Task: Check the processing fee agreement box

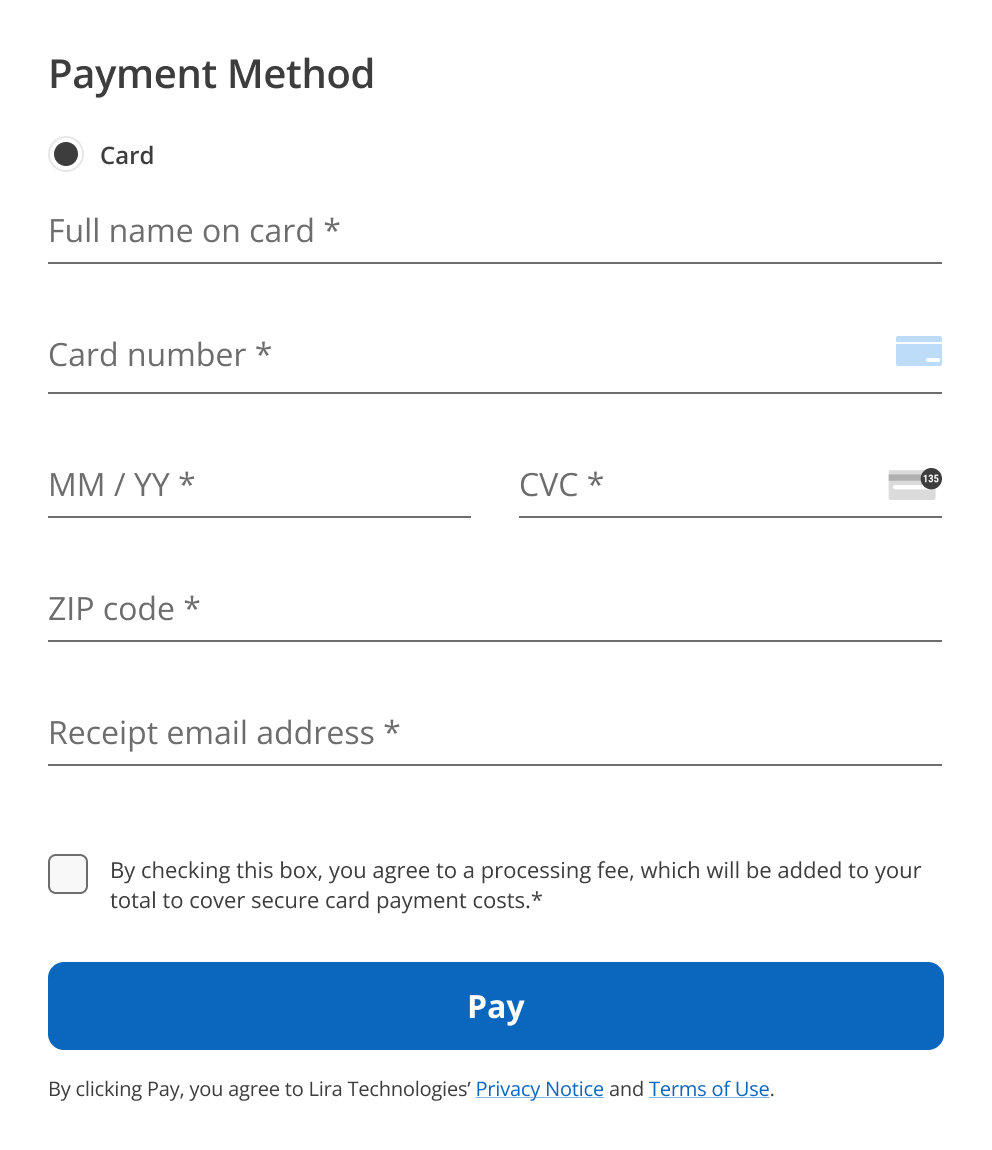Action: click(x=68, y=874)
